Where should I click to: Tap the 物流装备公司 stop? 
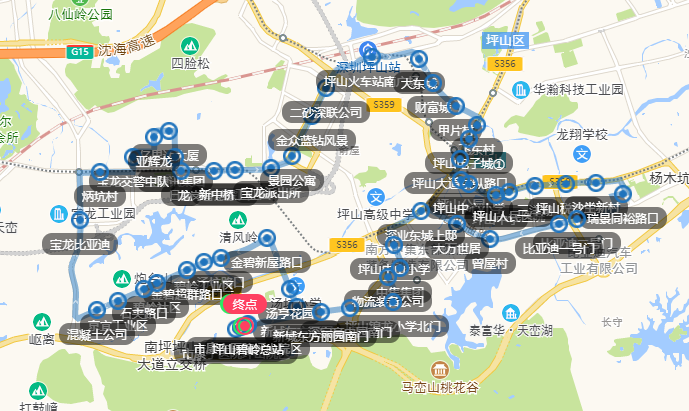pos(385,300)
